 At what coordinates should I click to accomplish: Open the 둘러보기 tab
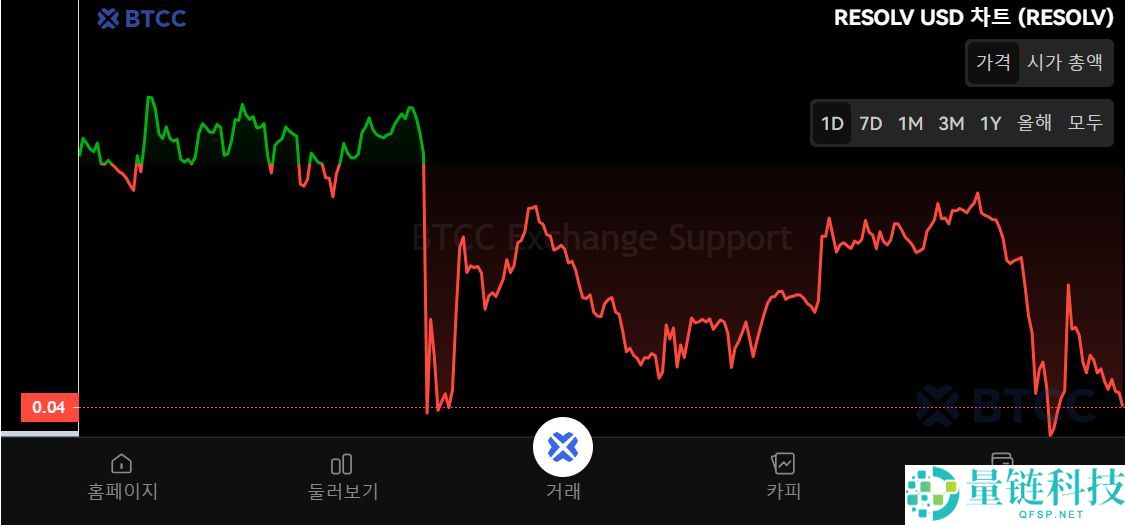tap(342, 476)
